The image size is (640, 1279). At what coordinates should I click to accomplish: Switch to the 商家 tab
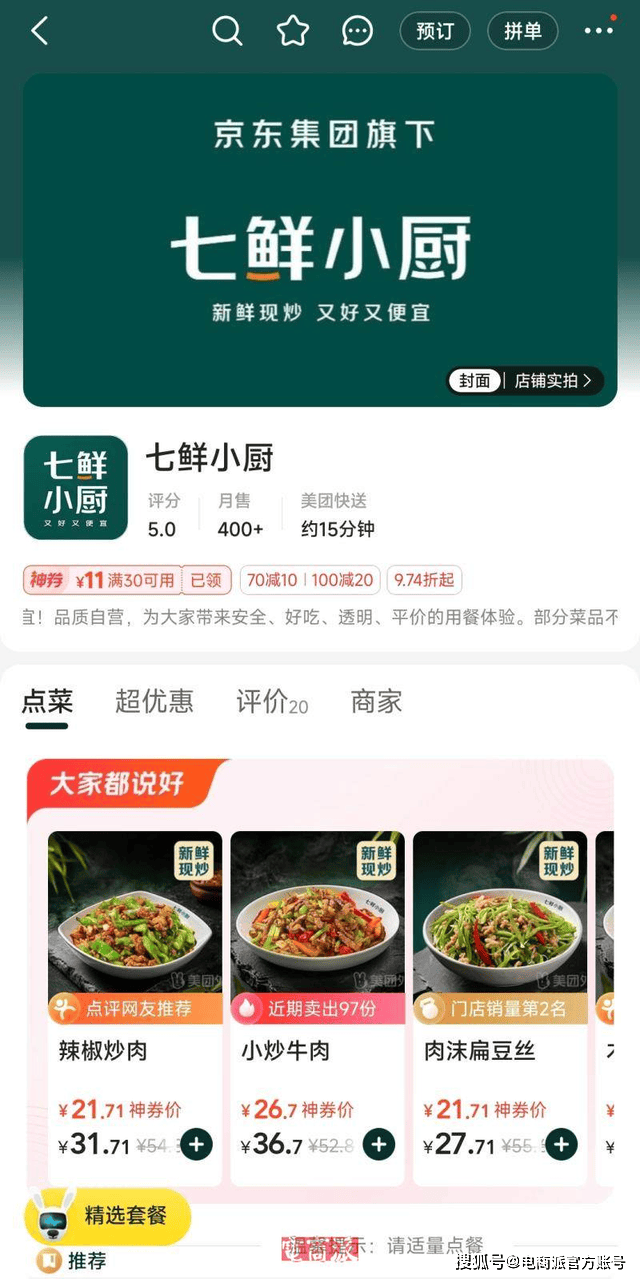[x=376, y=701]
